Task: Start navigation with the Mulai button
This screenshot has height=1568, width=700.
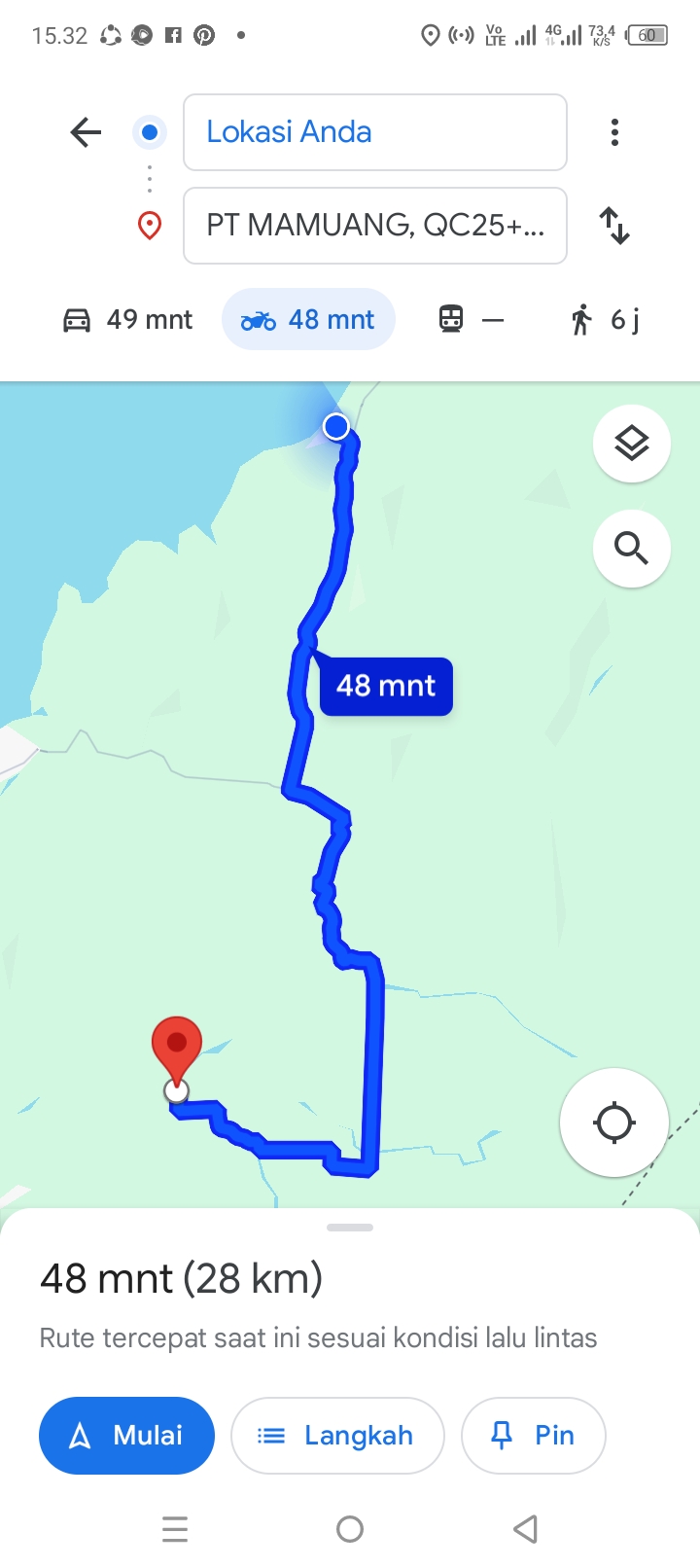Action: tap(126, 1436)
